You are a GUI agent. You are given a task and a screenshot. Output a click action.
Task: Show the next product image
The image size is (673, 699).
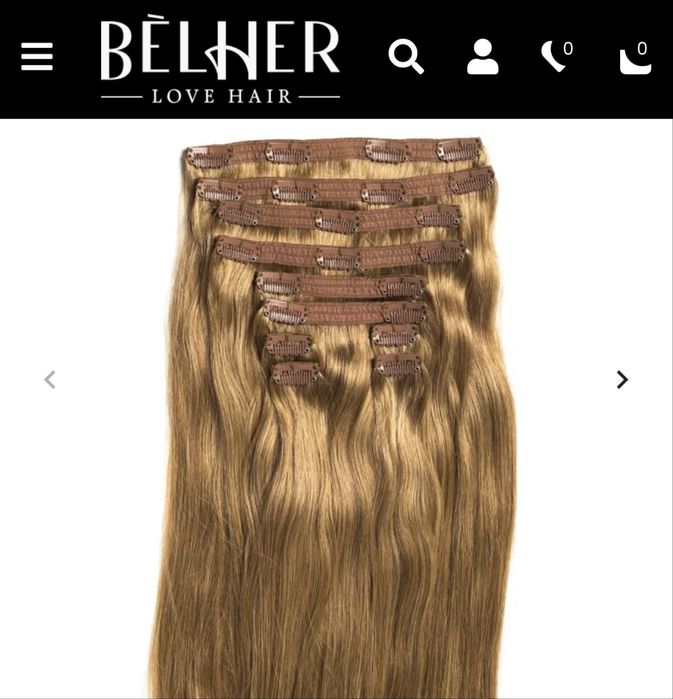pos(622,380)
